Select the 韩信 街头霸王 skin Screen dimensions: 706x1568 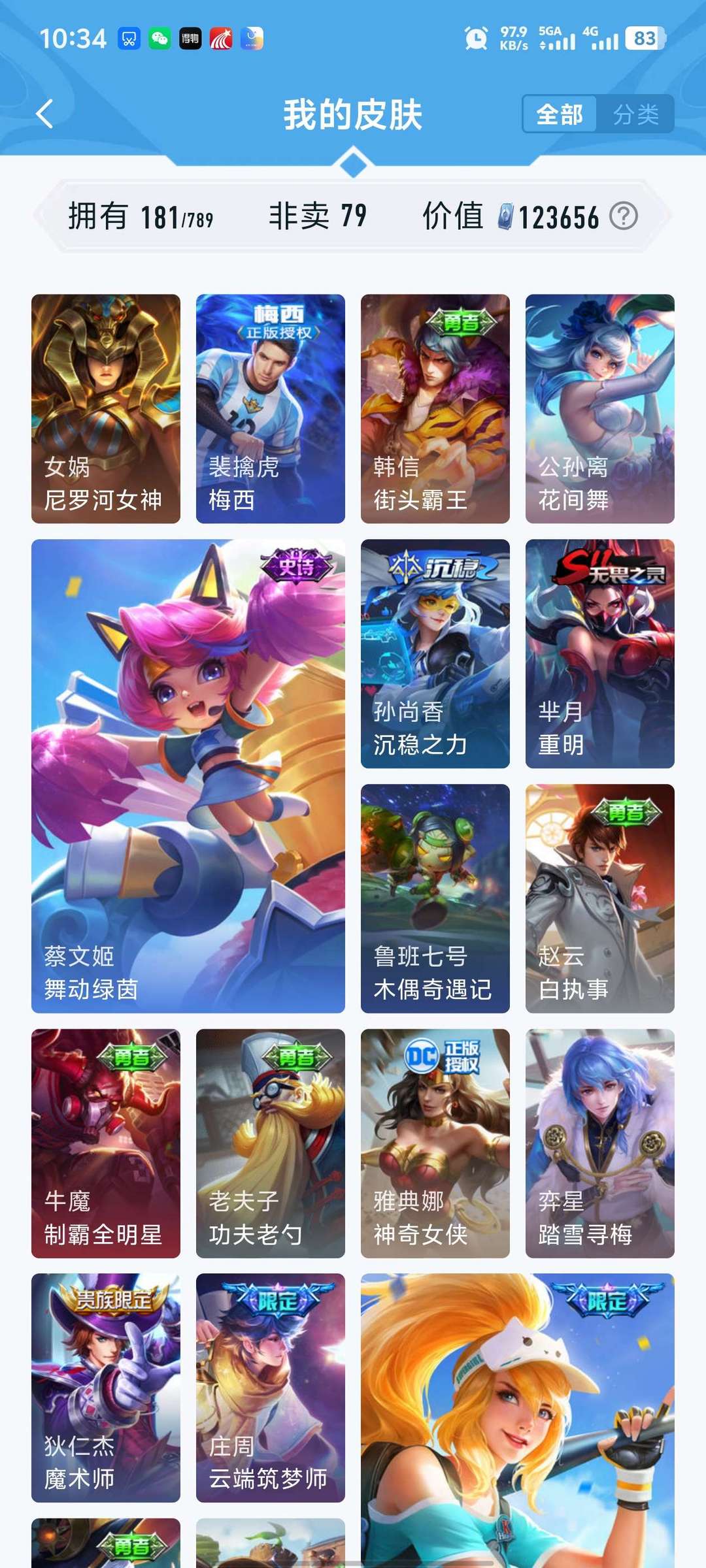[x=435, y=408]
